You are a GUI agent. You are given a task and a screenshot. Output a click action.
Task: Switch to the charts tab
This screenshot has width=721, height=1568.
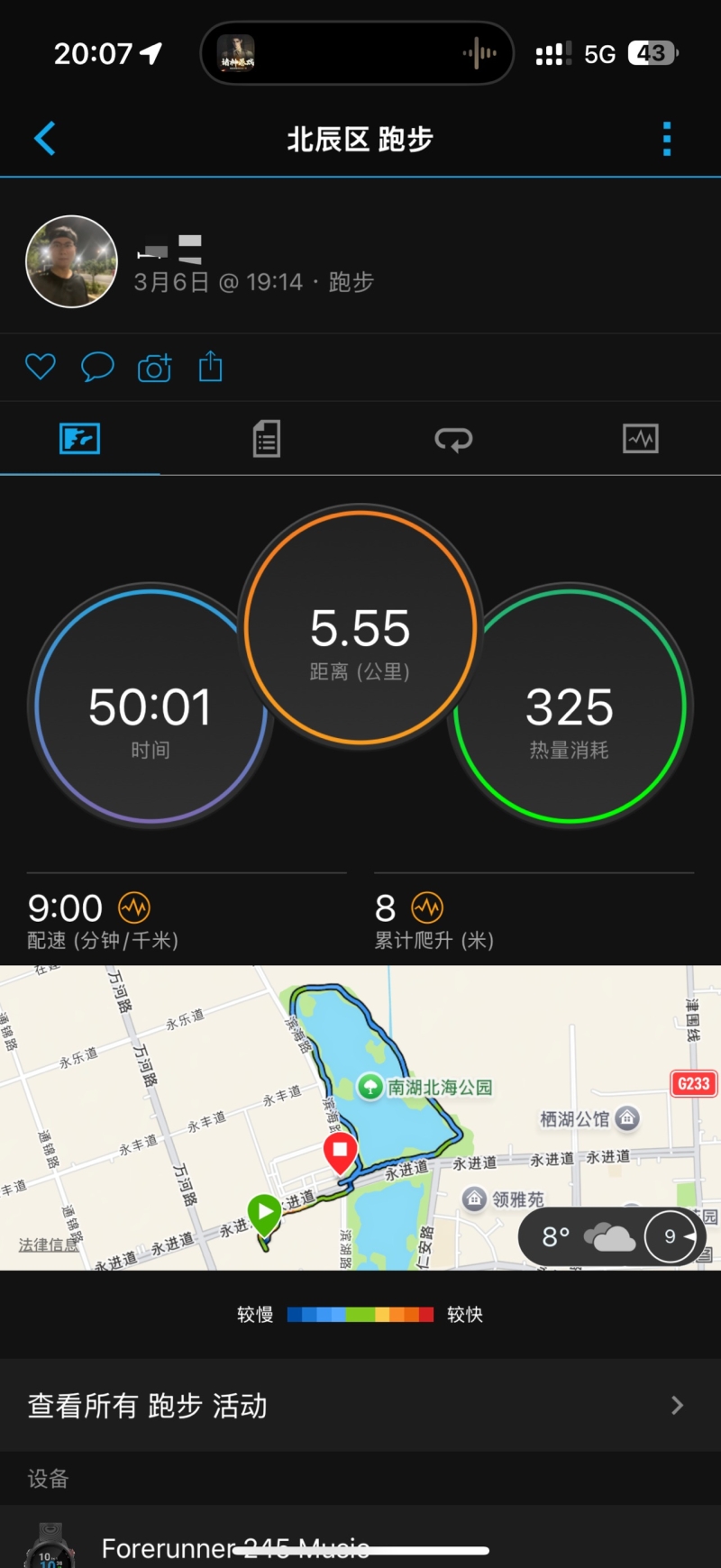point(641,439)
